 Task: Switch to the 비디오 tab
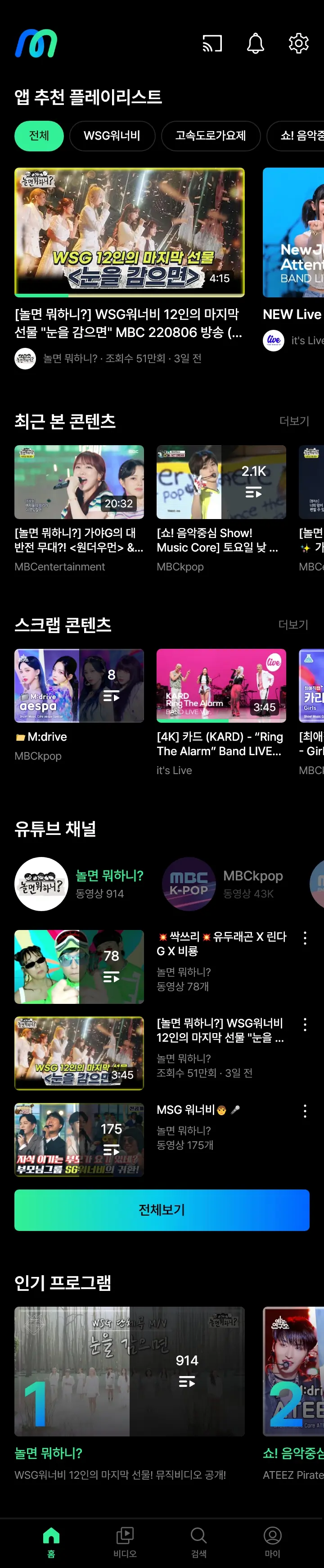125,1542
